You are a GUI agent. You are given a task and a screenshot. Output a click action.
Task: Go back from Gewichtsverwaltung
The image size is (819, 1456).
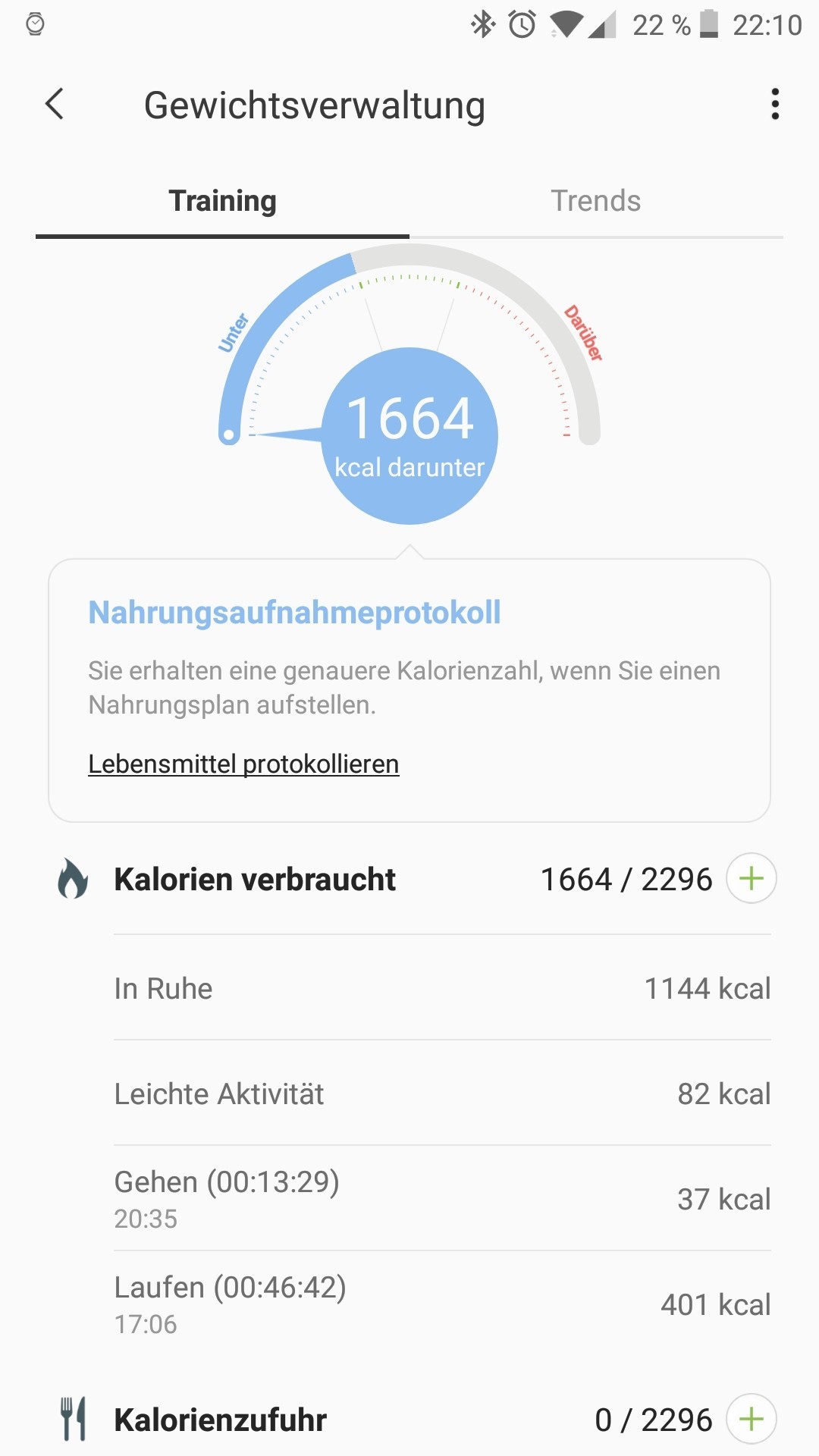(55, 105)
